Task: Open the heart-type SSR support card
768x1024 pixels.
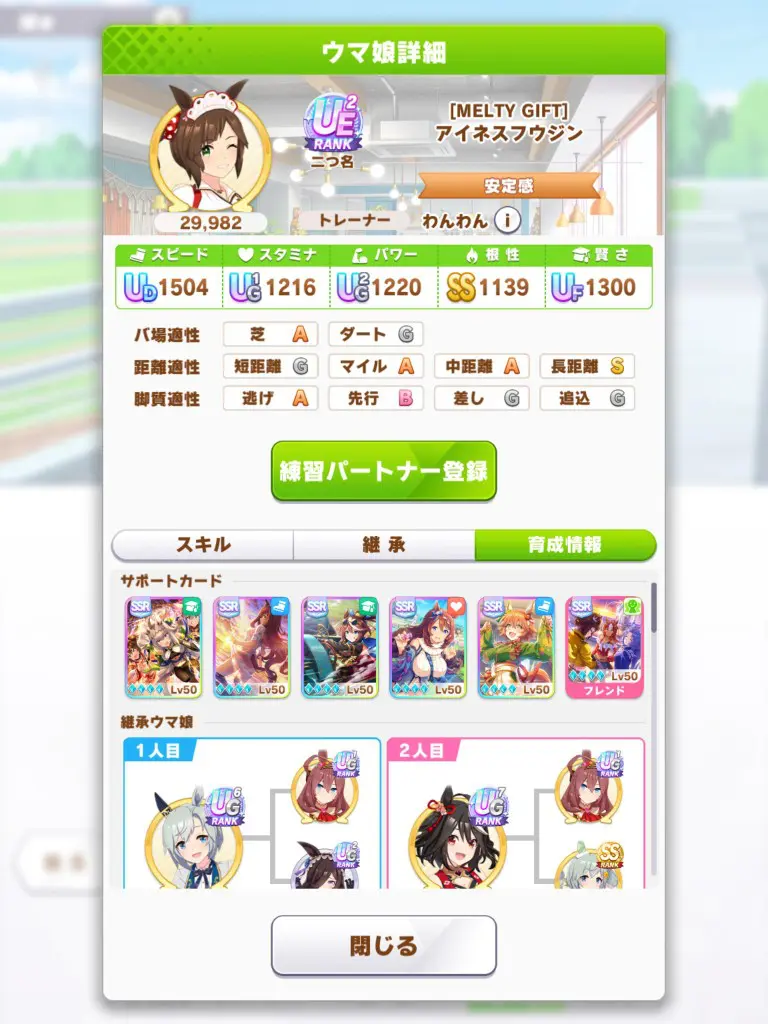Action: click(428, 647)
